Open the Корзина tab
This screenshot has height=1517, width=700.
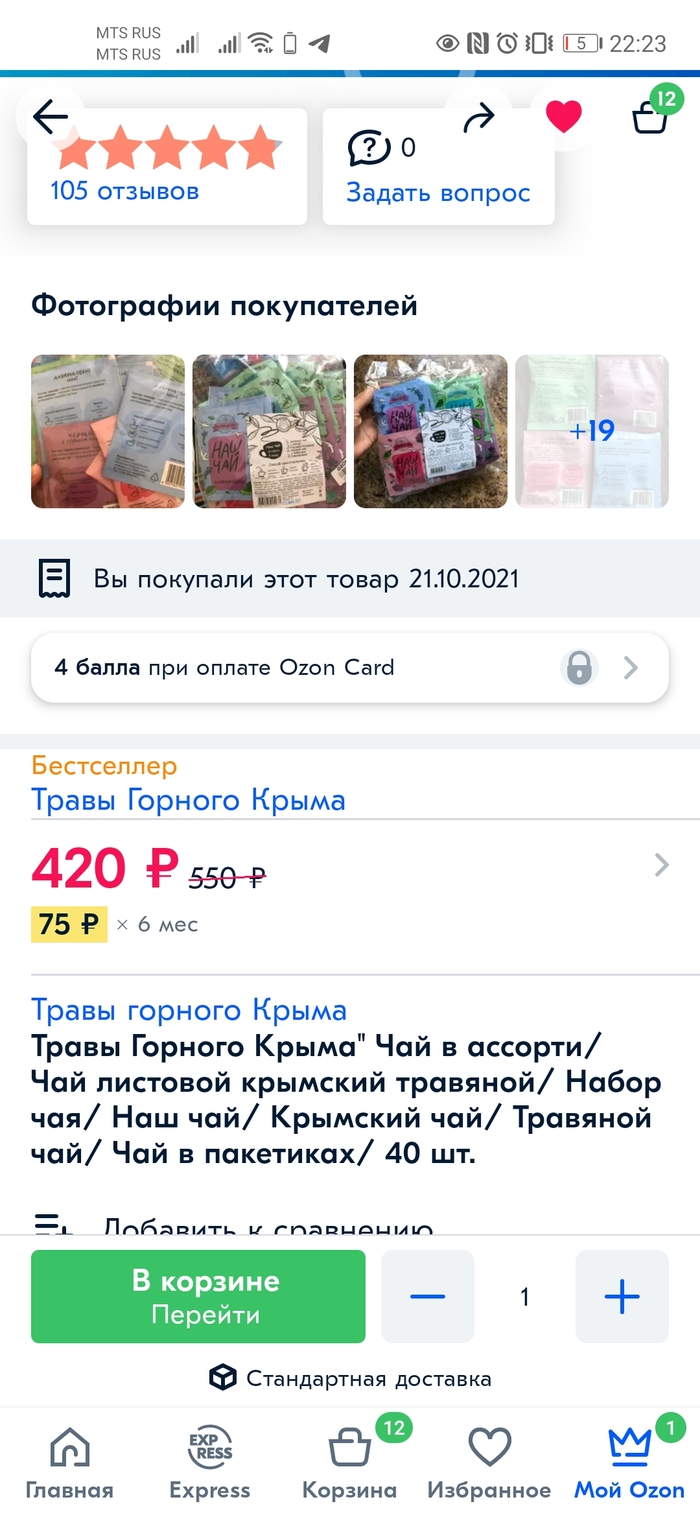pos(349,1462)
